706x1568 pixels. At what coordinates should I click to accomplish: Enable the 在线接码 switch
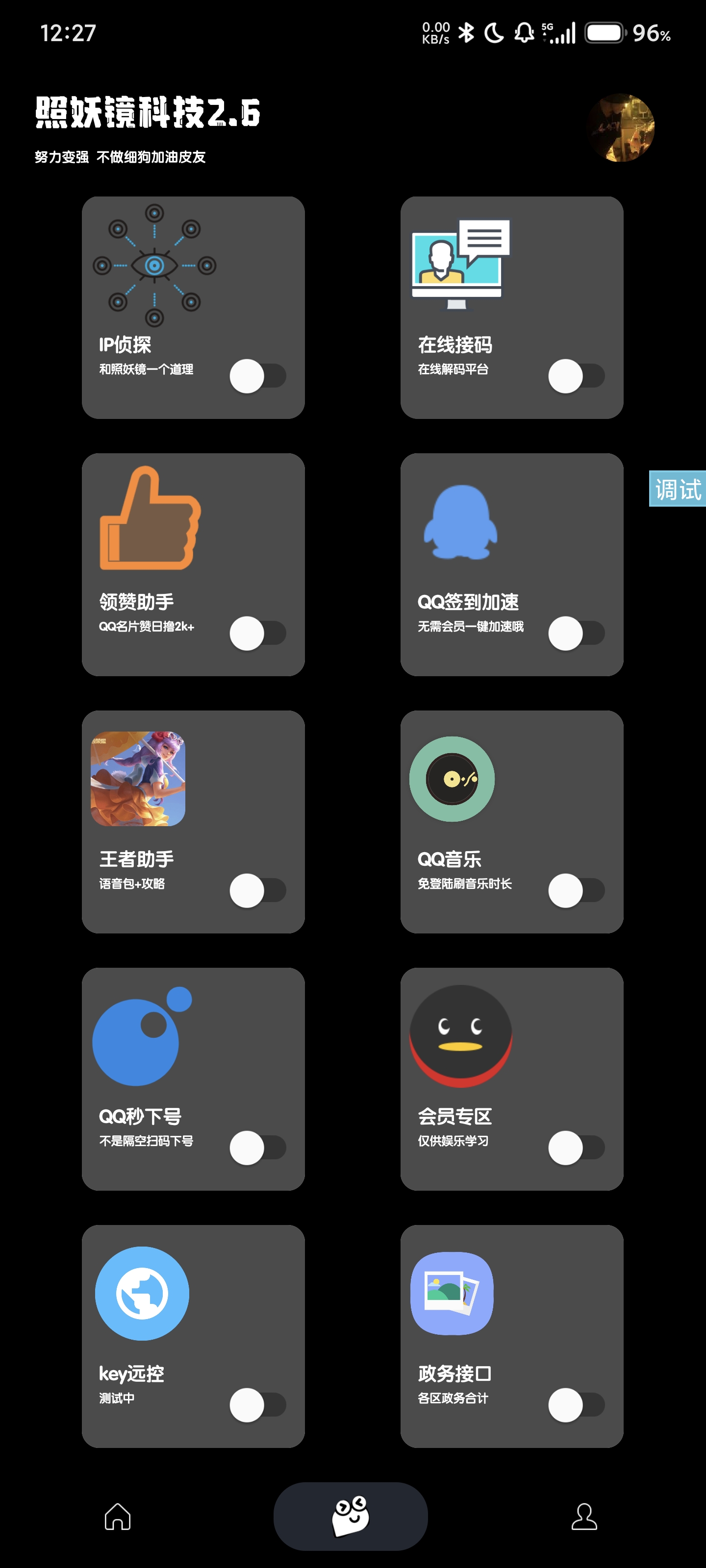click(x=576, y=376)
